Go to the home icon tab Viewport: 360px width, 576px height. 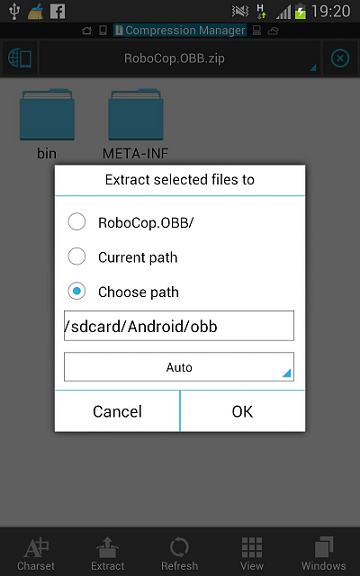[x=87, y=30]
